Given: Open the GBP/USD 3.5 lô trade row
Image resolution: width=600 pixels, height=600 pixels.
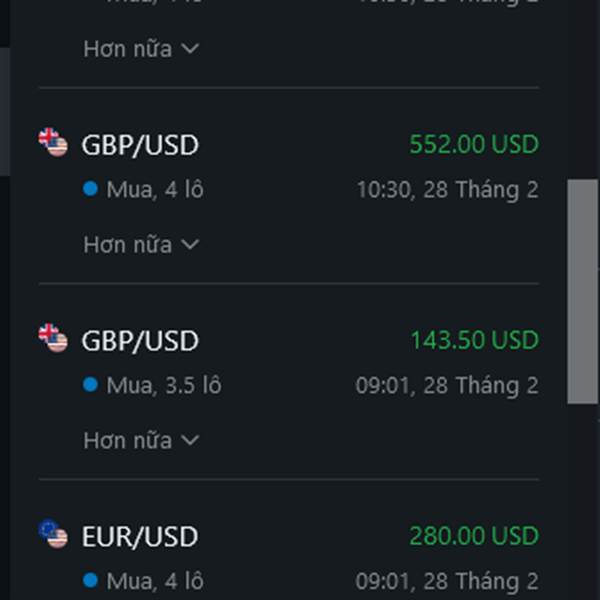Looking at the screenshot, I should 289,362.
